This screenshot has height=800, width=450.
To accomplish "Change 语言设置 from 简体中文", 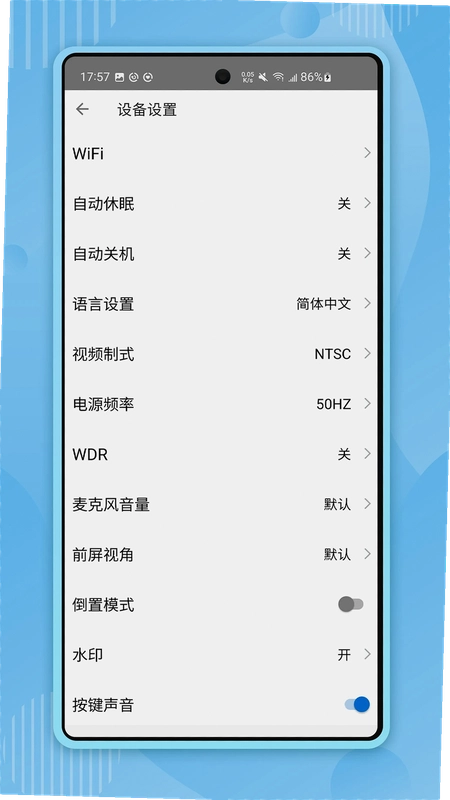I will click(x=221, y=304).
